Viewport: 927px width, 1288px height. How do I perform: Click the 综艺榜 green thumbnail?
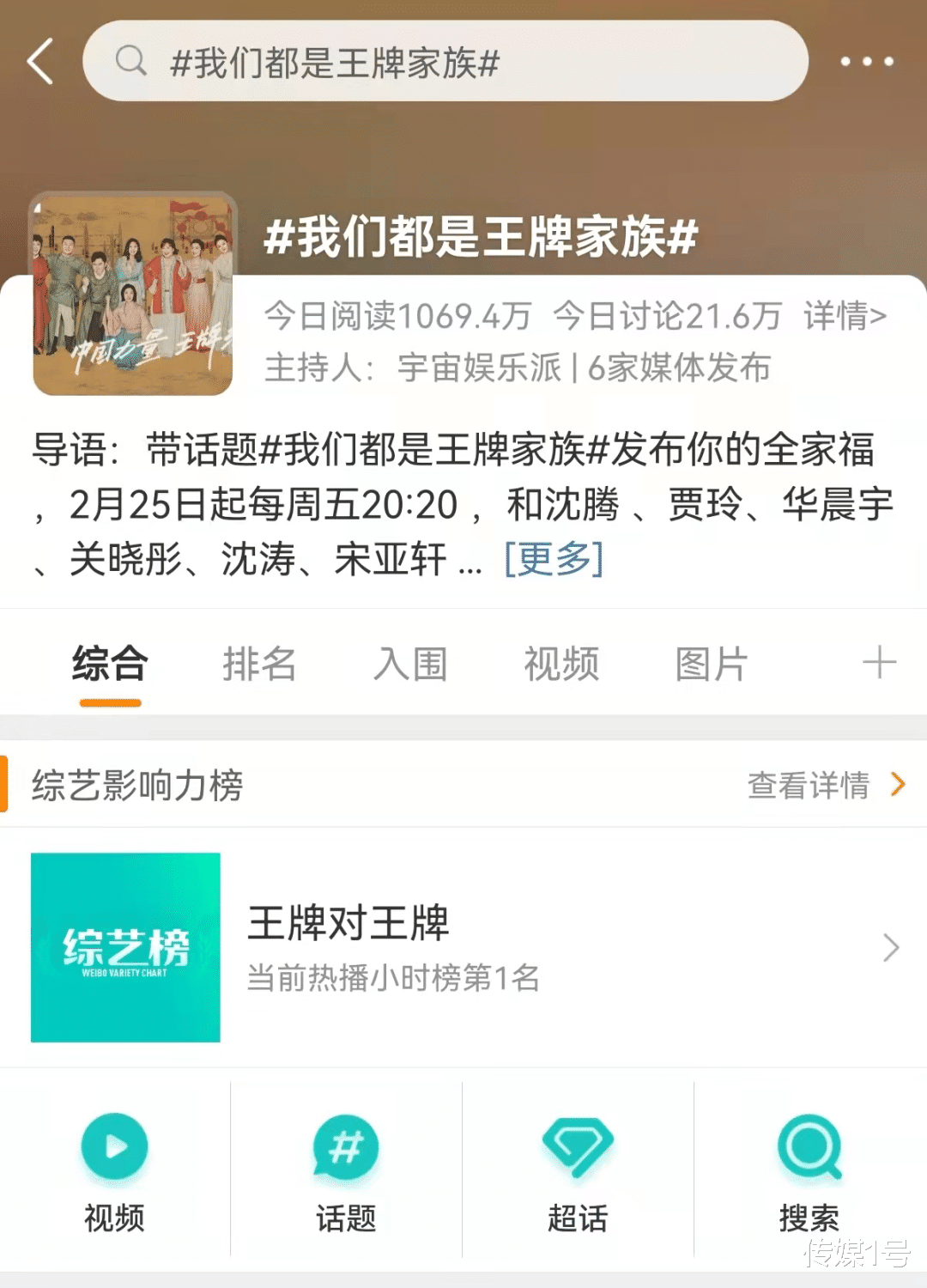tap(125, 946)
